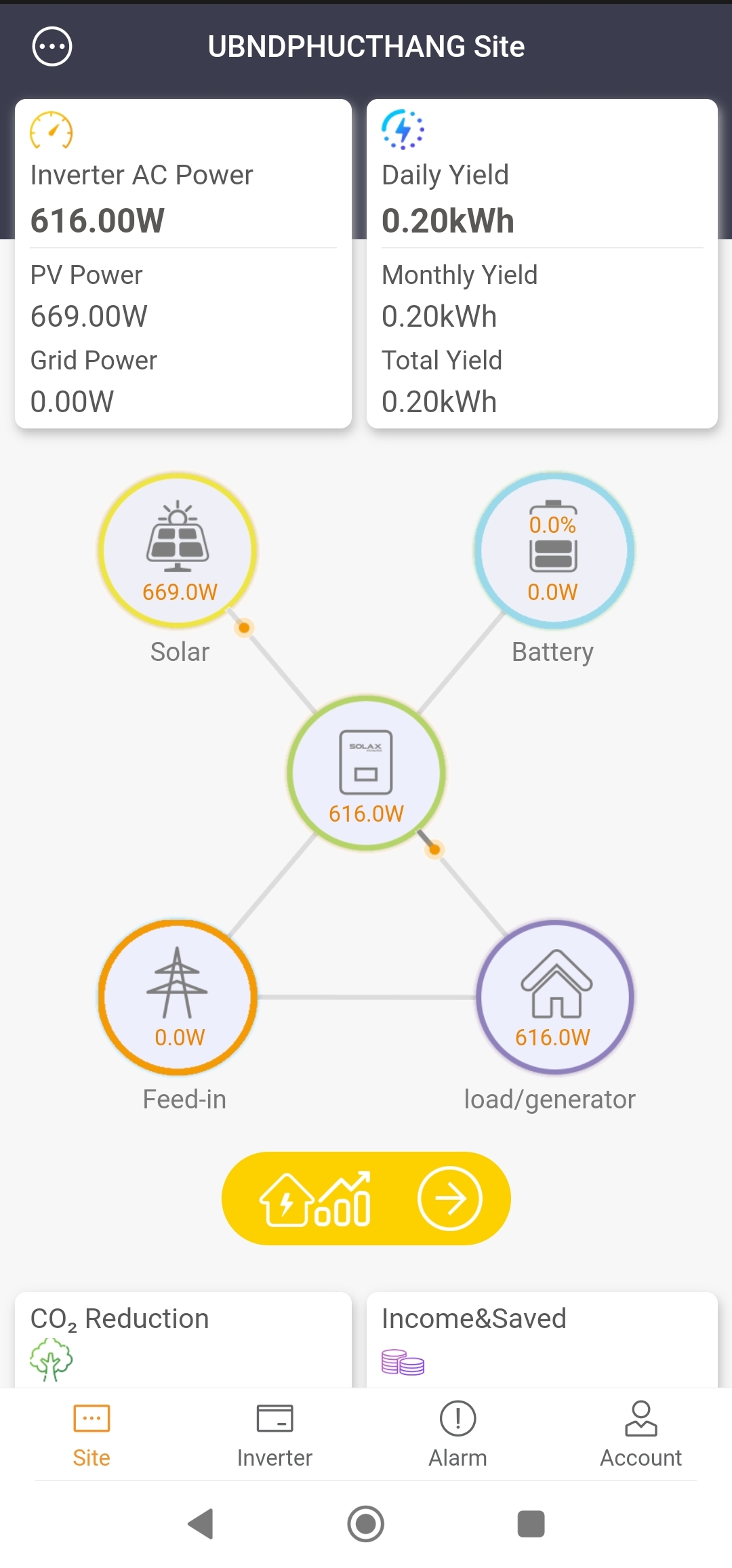The image size is (732, 1568).
Task: Switch to the Alarm tab
Action: pyautogui.click(x=458, y=1434)
